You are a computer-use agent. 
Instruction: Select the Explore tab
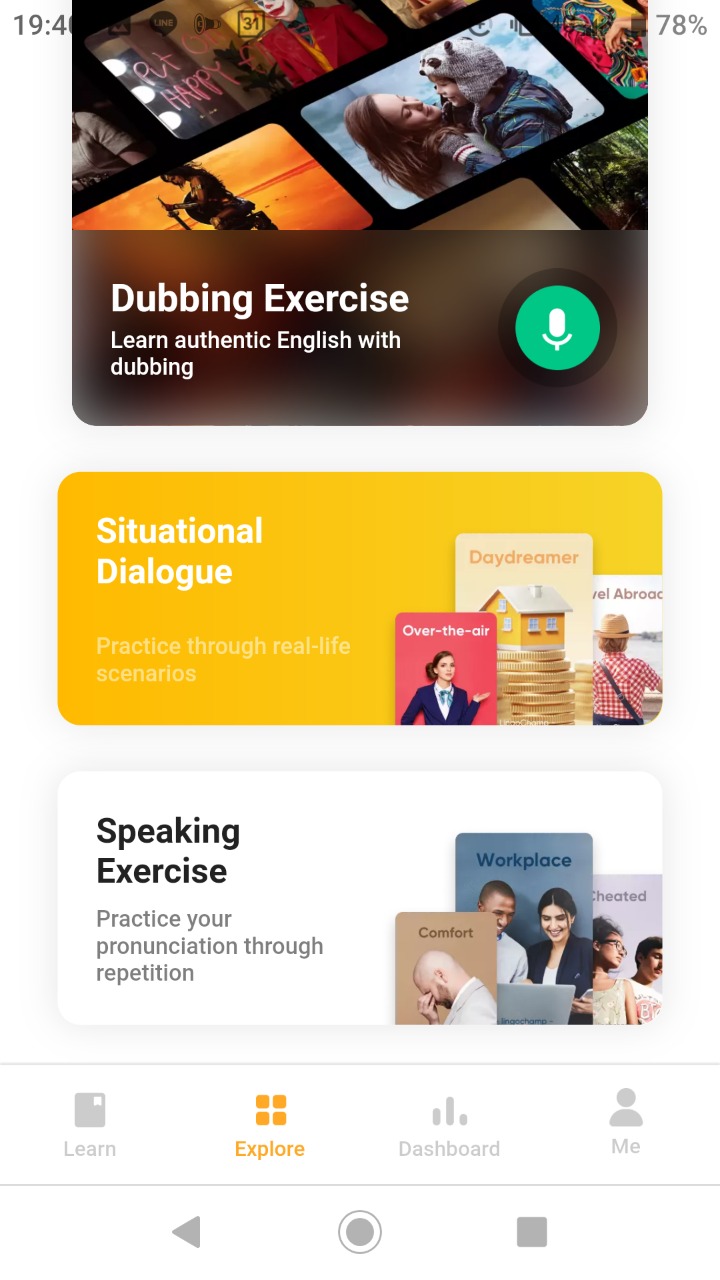pos(270,1125)
